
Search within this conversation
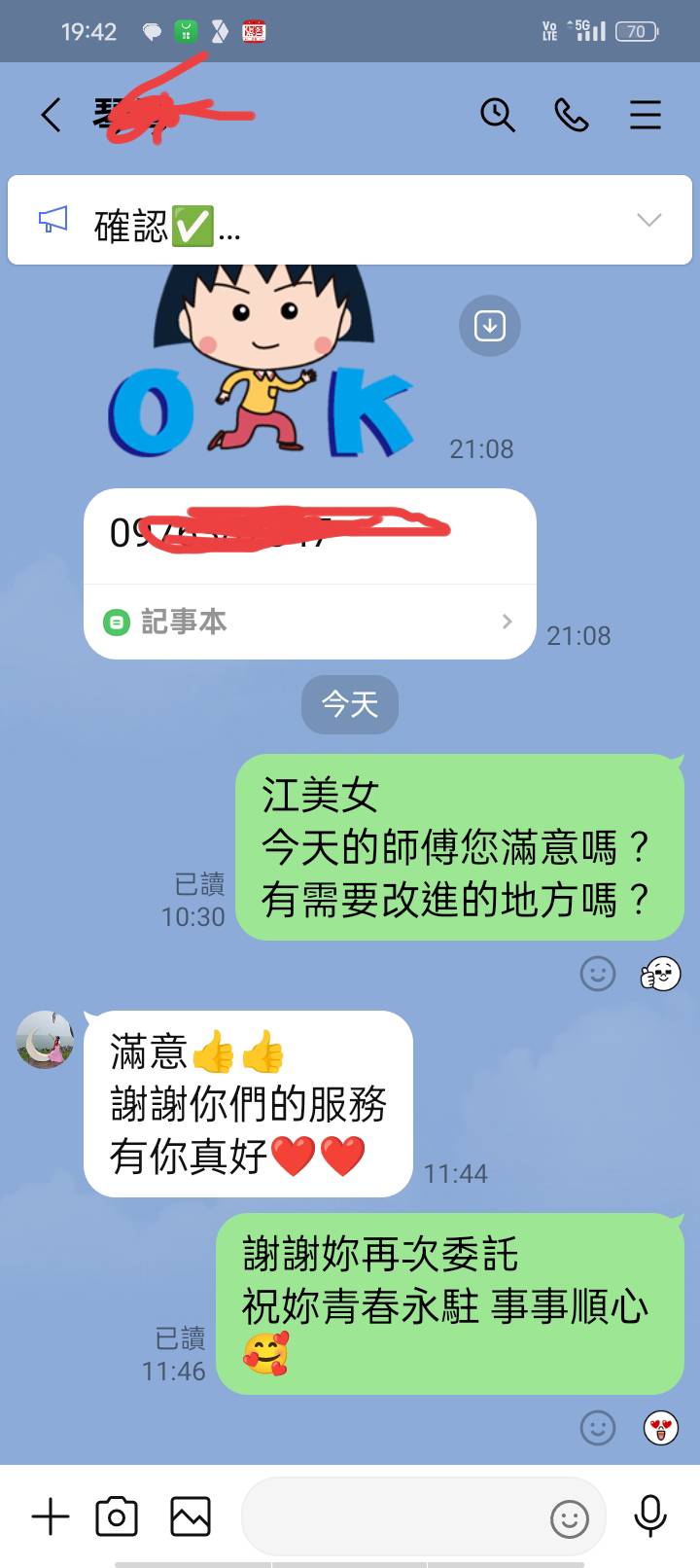pyautogui.click(x=497, y=115)
